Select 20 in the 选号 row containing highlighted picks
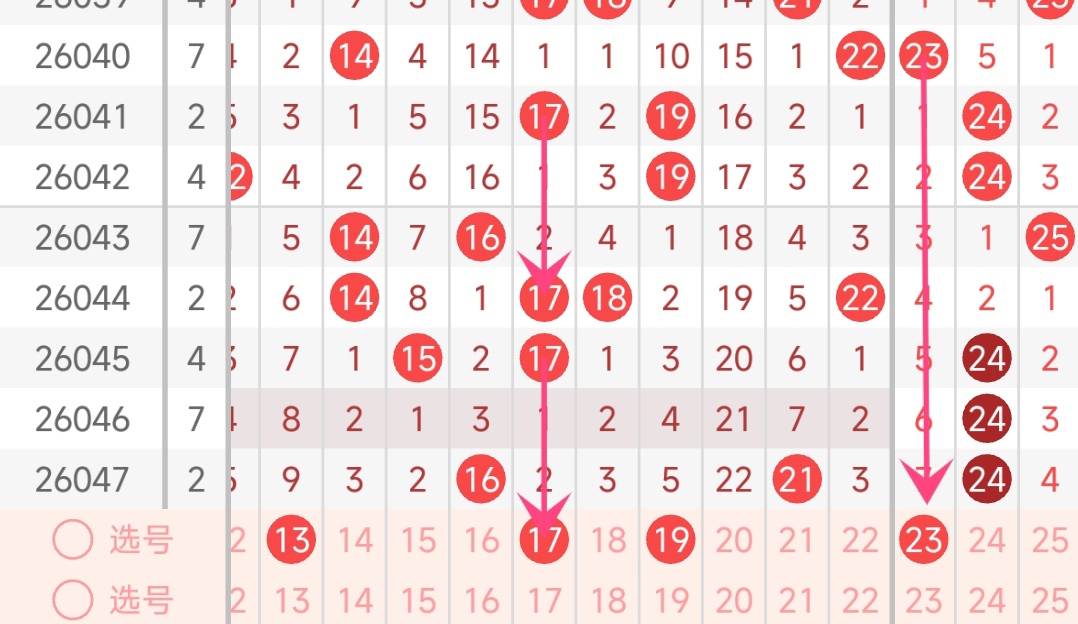Image resolution: width=1078 pixels, height=624 pixels. coord(733,541)
